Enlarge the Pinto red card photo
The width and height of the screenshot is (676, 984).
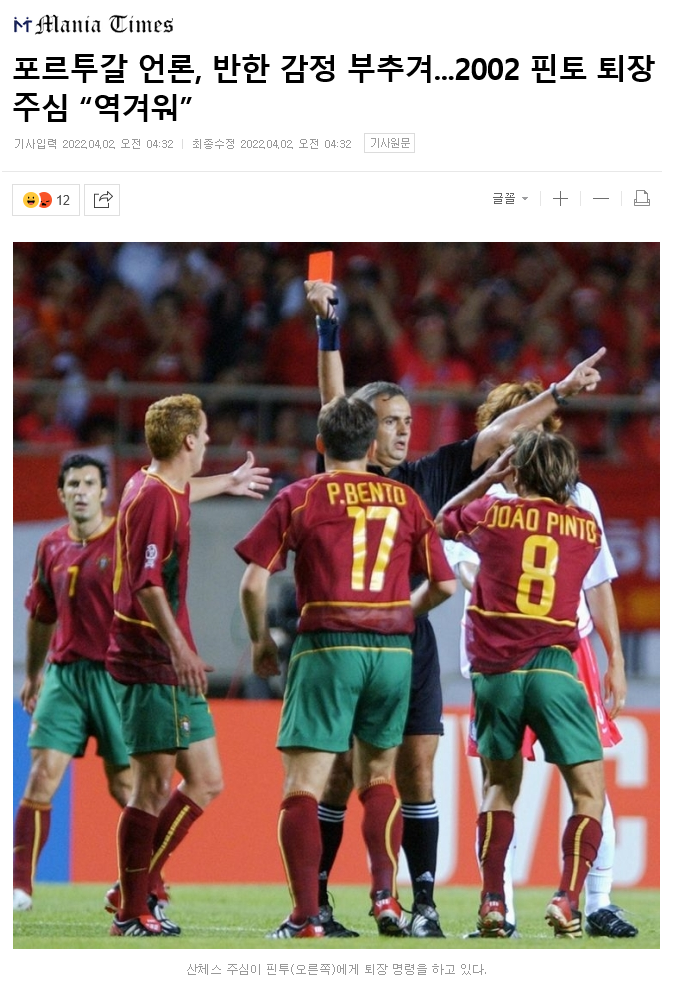[x=336, y=594]
